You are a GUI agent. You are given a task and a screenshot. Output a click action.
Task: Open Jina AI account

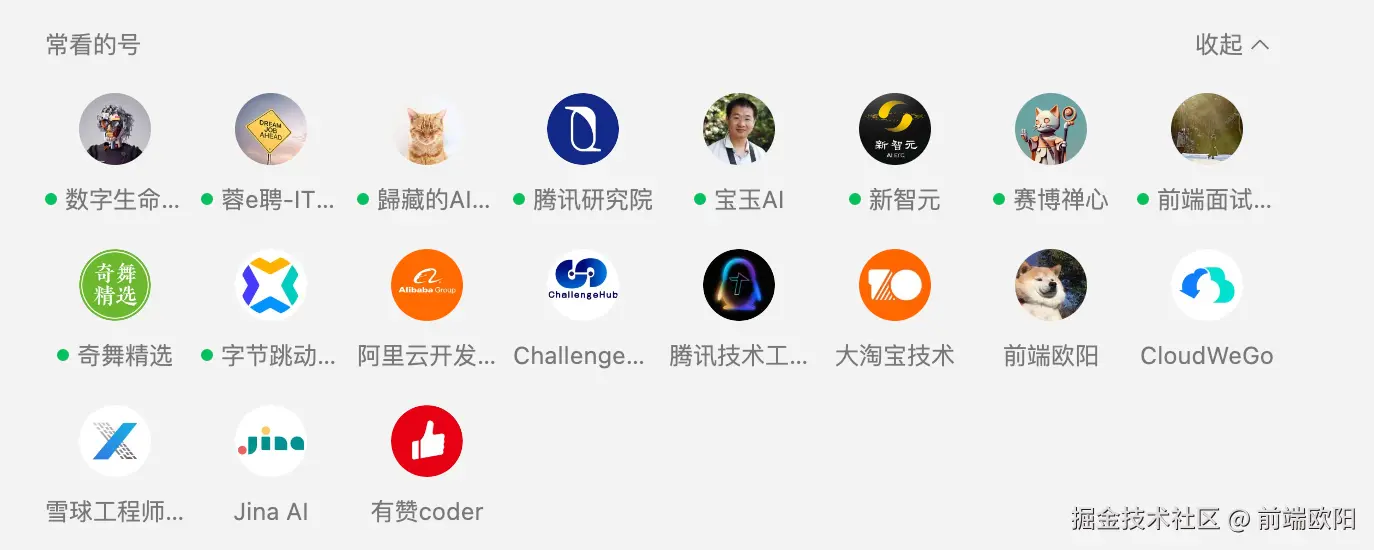tap(271, 441)
